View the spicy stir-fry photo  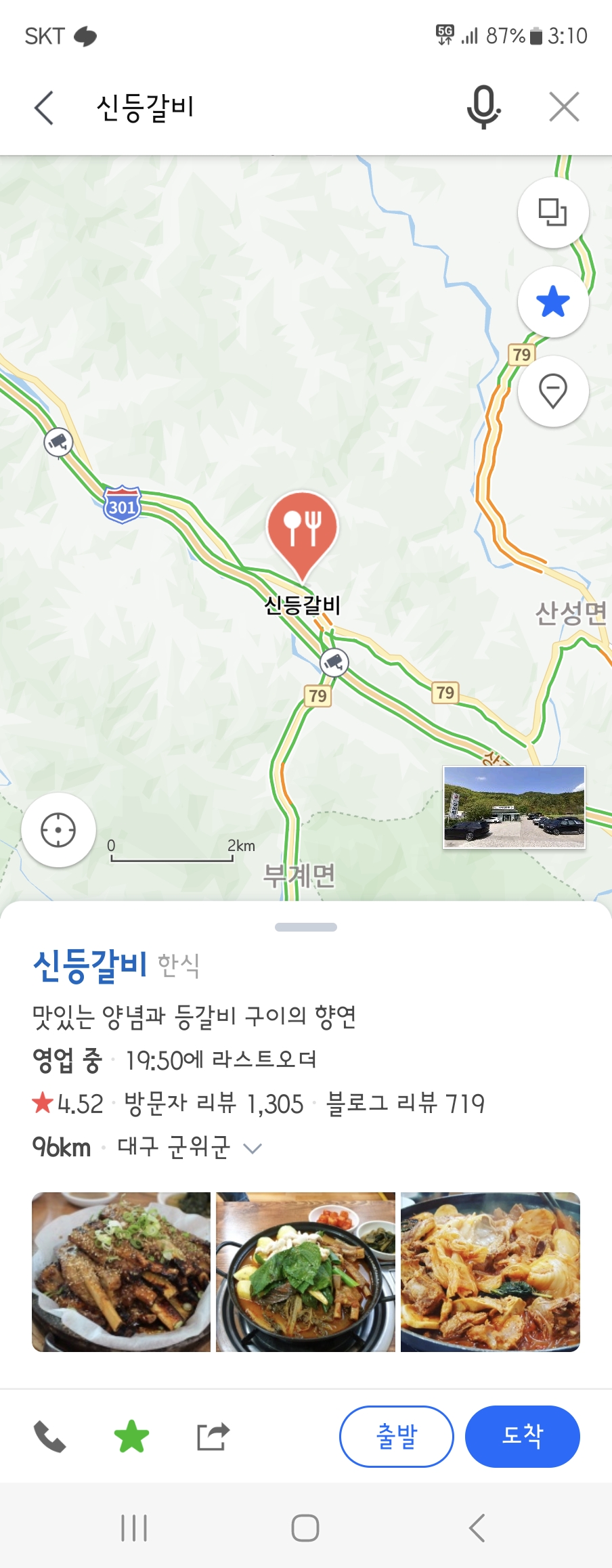click(x=490, y=1271)
